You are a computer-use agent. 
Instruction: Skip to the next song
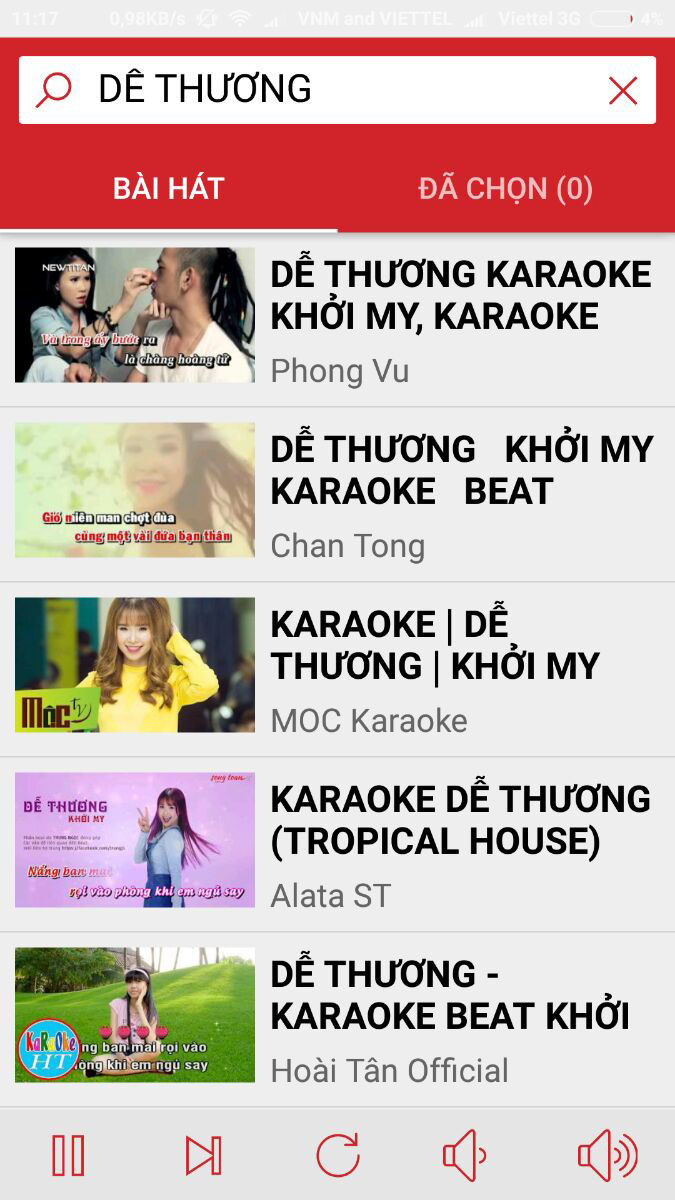pyautogui.click(x=203, y=1156)
